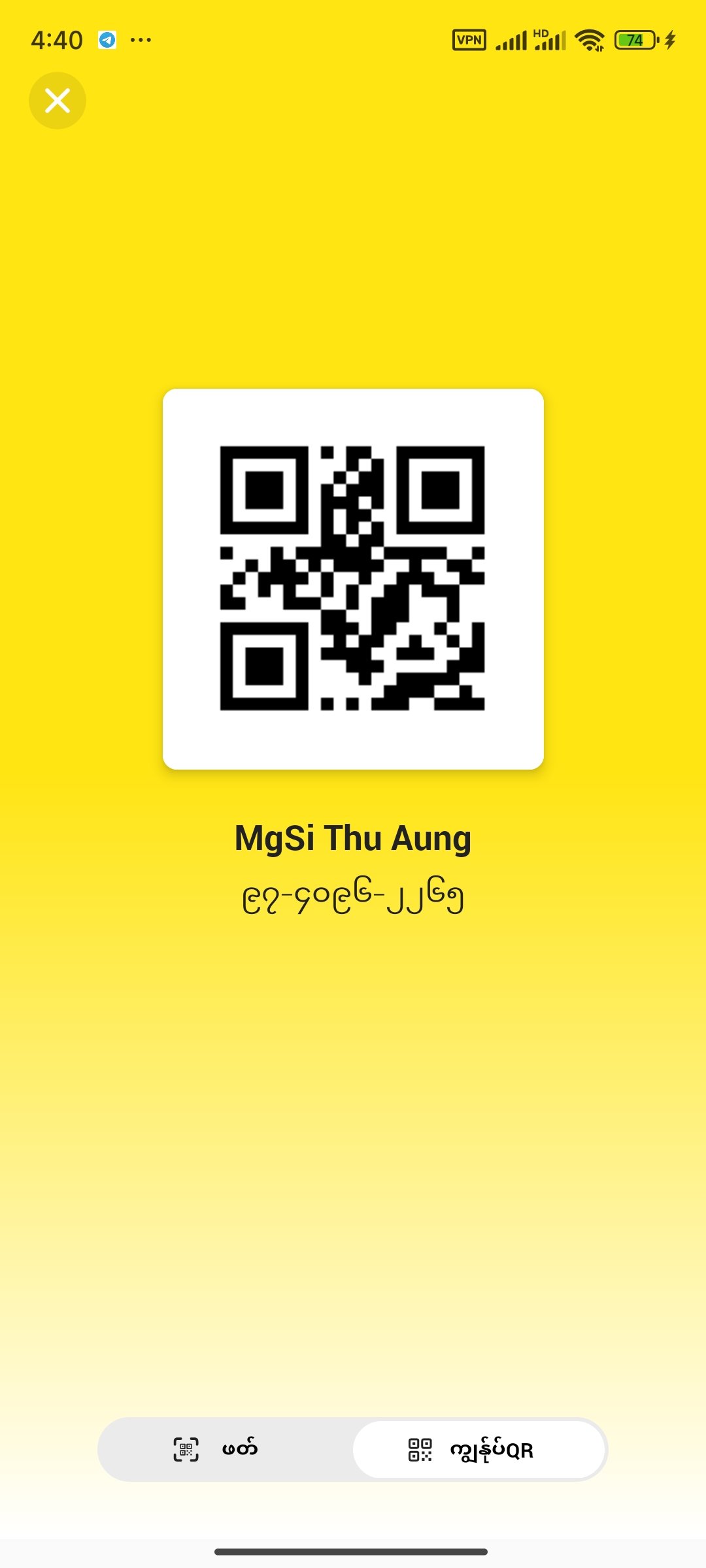Close the QR code screen
This screenshot has height=1568, width=706.
(x=58, y=101)
